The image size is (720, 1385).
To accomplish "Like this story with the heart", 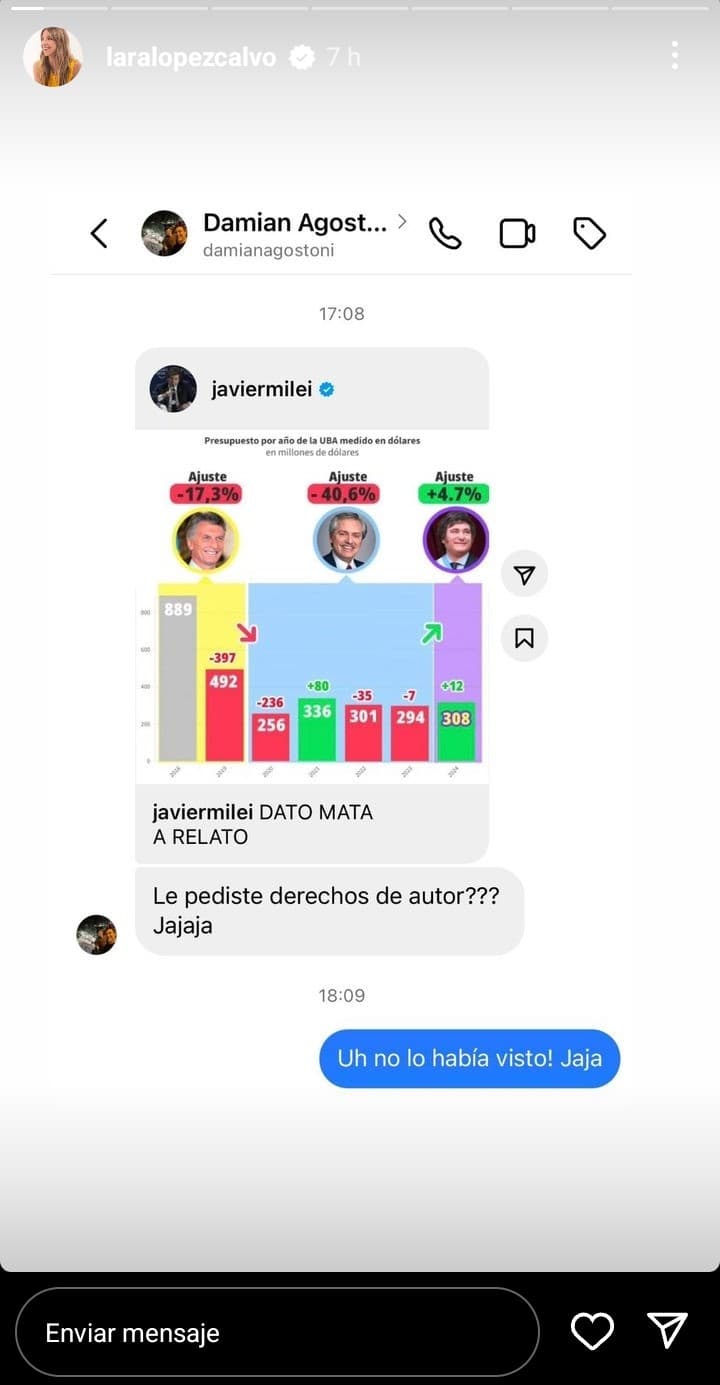I will tap(592, 1331).
